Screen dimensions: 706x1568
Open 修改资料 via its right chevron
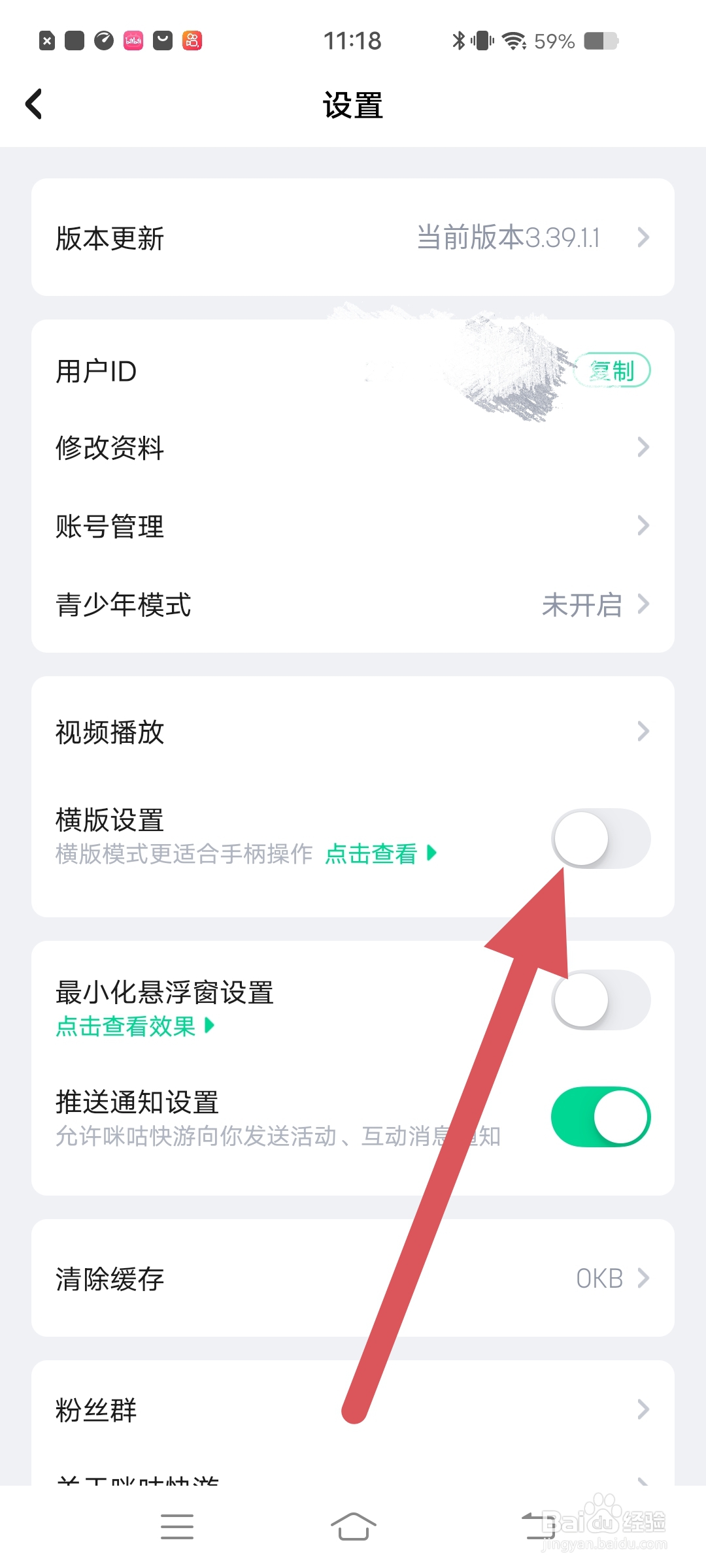click(643, 447)
